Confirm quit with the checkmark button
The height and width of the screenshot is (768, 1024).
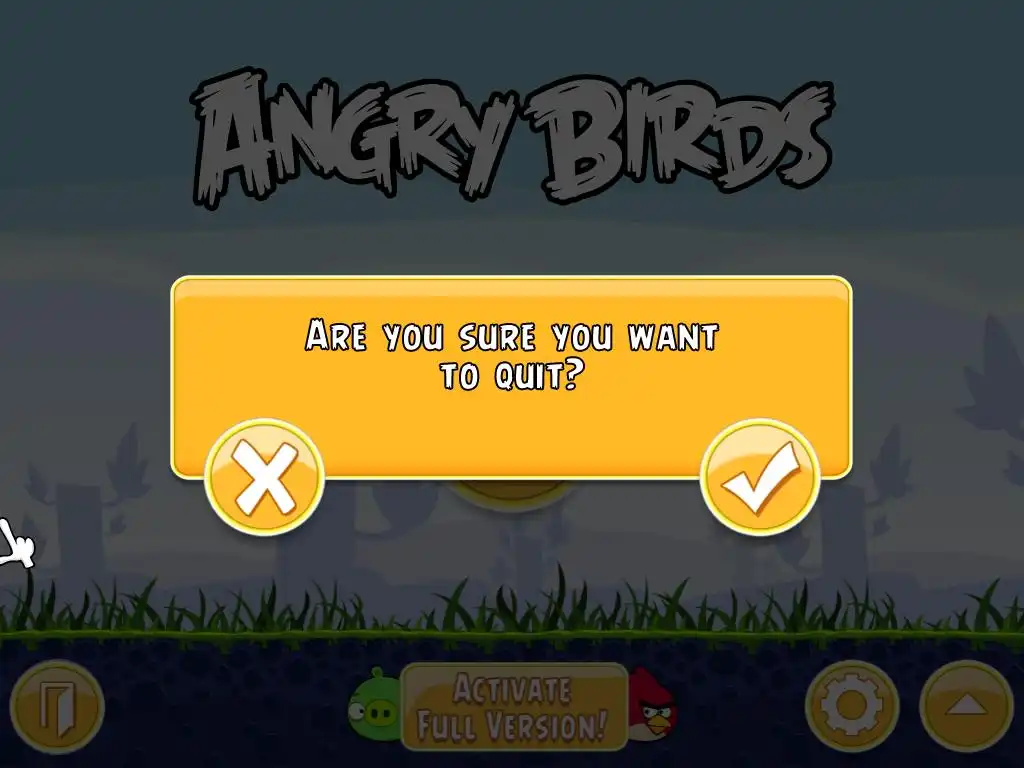pyautogui.click(x=760, y=478)
